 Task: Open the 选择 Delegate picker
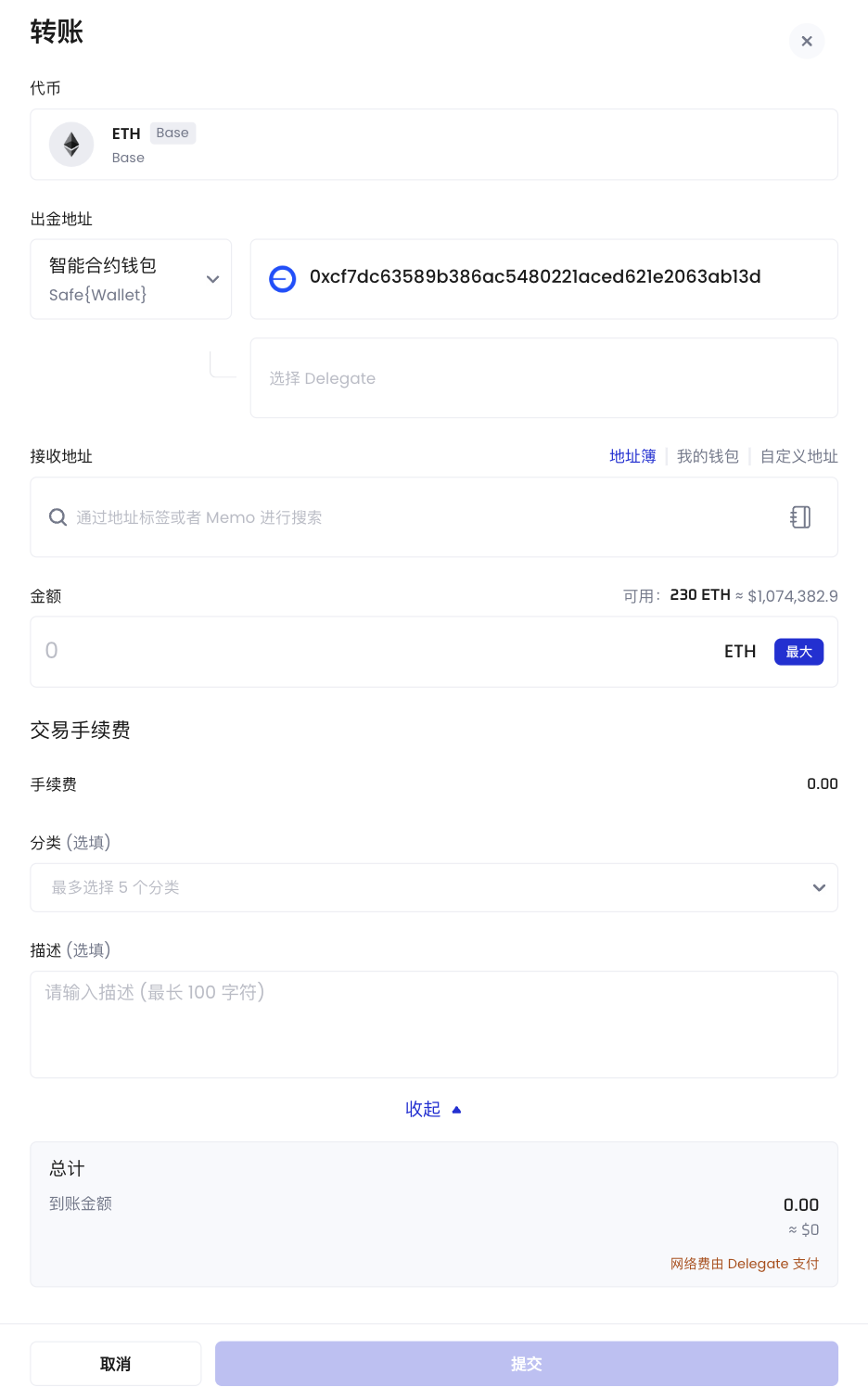click(x=543, y=378)
